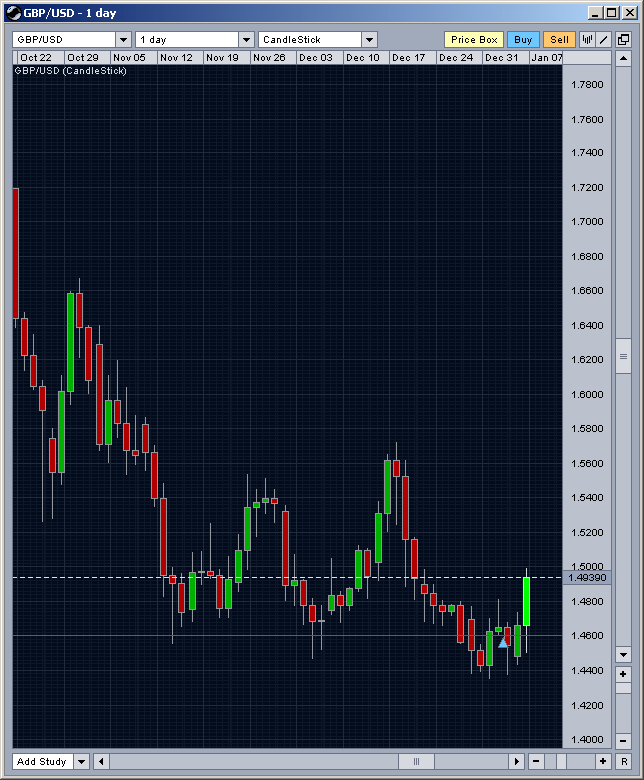Tap the Buy button
644x780 pixels.
click(523, 40)
